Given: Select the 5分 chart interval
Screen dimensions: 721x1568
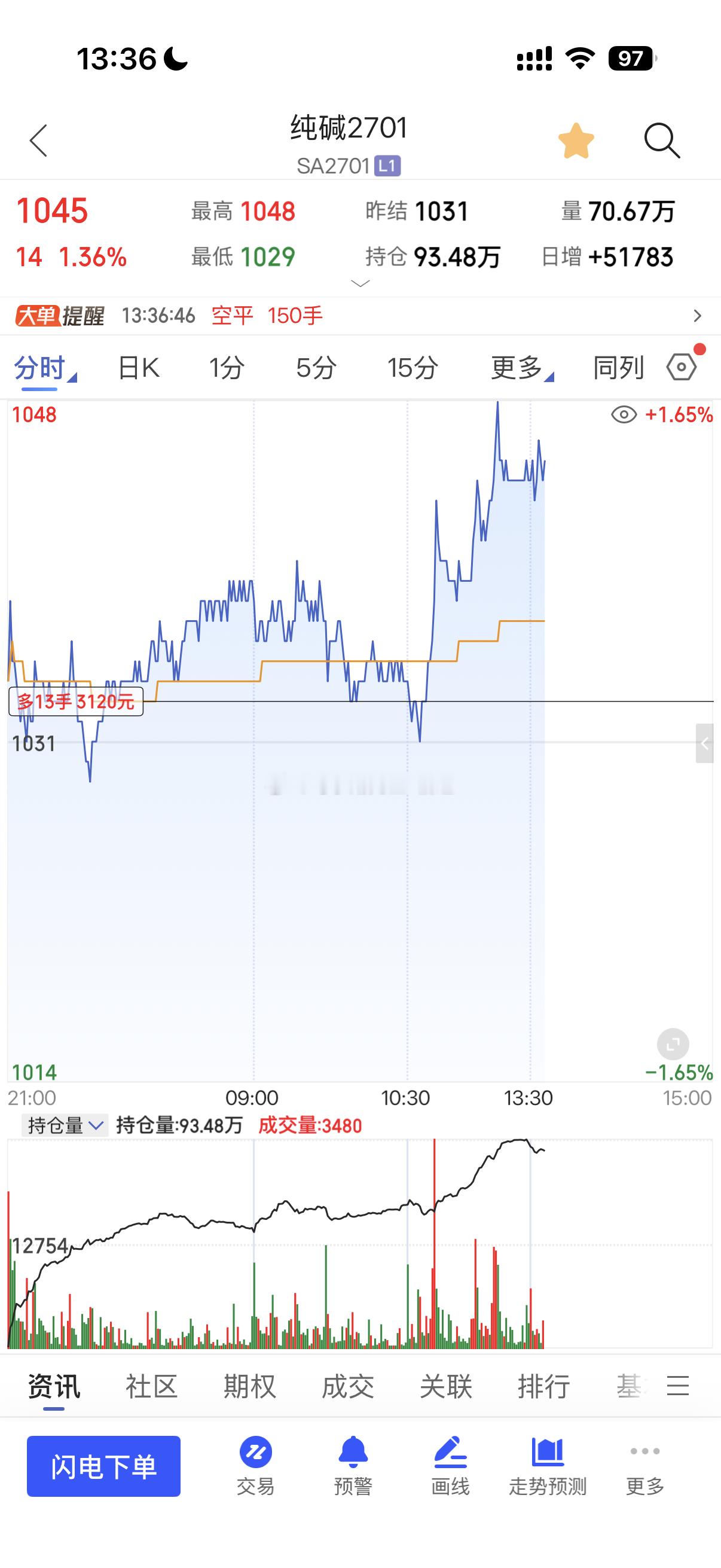Looking at the screenshot, I should pyautogui.click(x=316, y=368).
